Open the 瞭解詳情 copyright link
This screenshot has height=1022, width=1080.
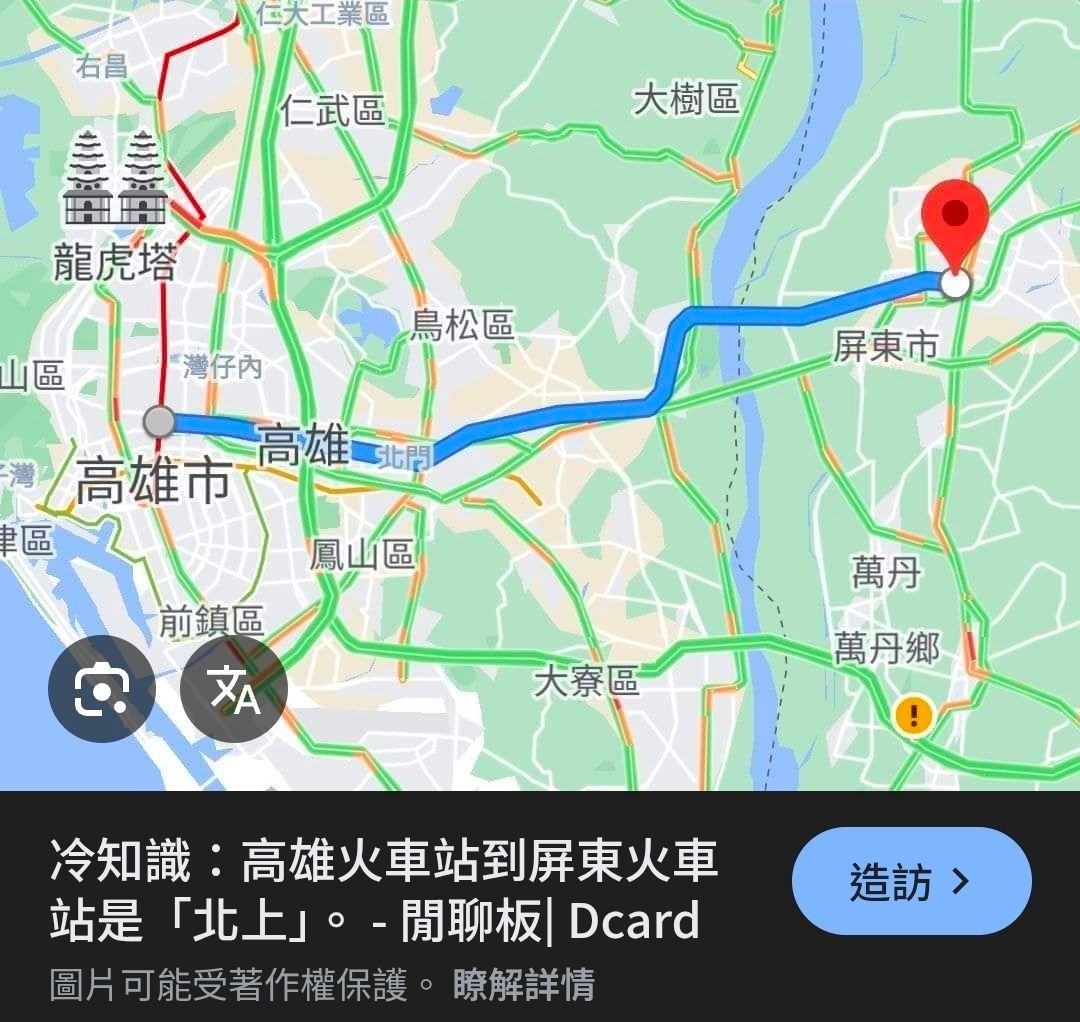point(523,985)
